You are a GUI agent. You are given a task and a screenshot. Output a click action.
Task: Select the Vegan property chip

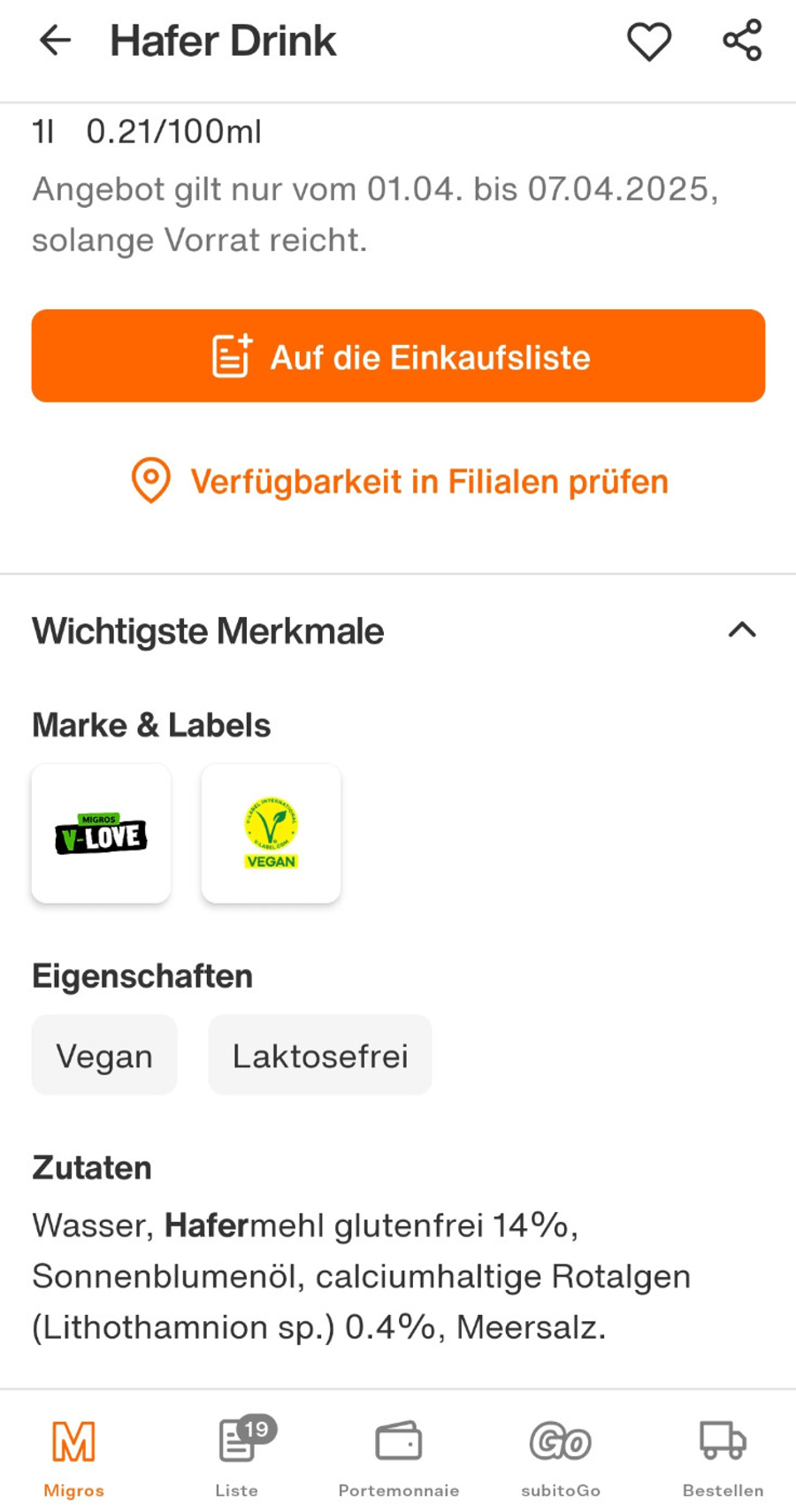(x=104, y=1056)
